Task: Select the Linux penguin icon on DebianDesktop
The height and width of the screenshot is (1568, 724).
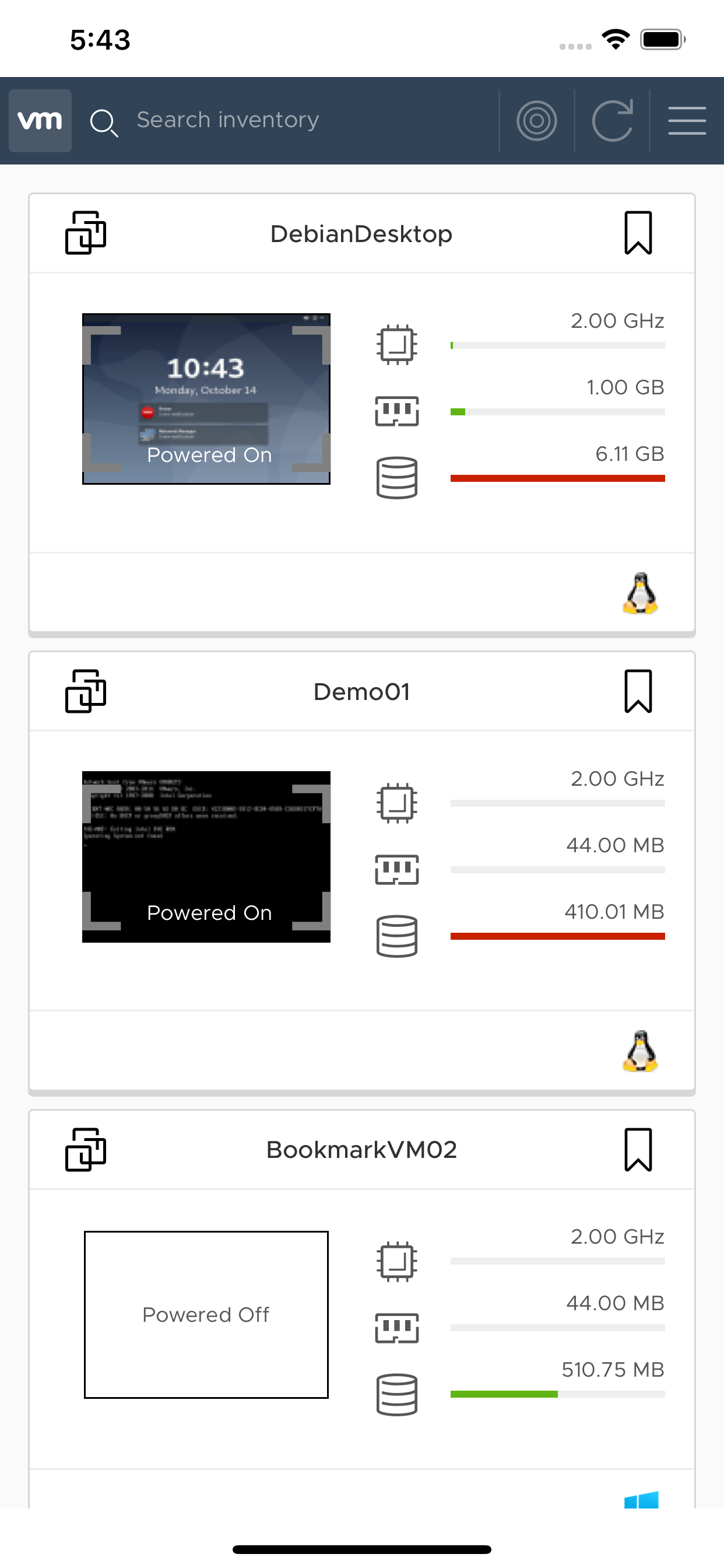Action: click(x=639, y=593)
